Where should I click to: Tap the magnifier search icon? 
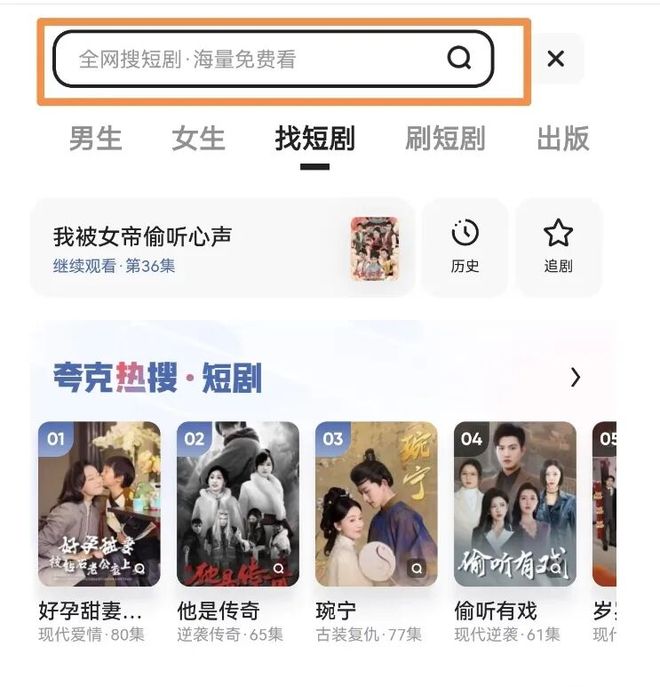(x=458, y=58)
